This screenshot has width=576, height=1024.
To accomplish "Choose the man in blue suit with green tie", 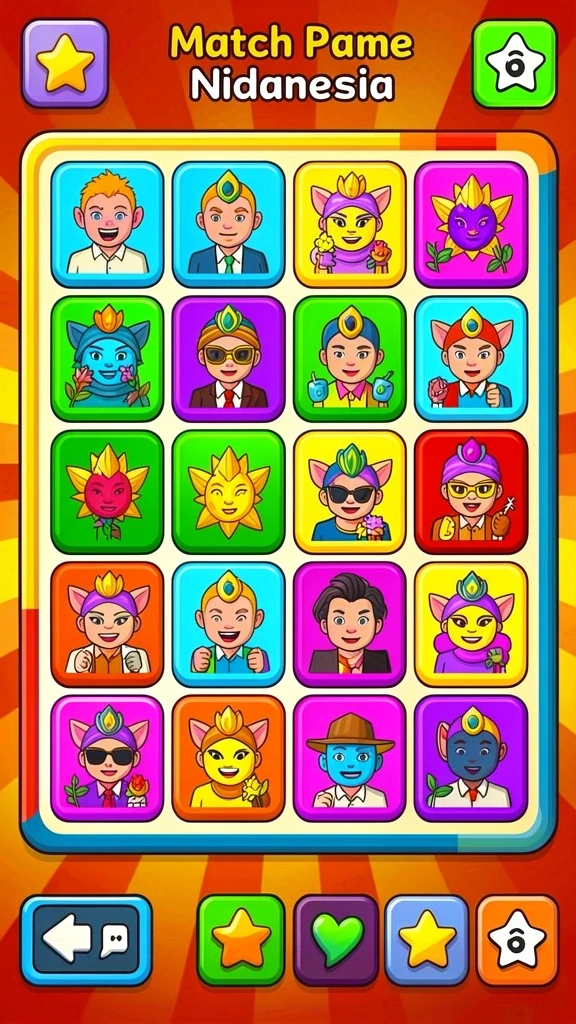I will point(229,224).
